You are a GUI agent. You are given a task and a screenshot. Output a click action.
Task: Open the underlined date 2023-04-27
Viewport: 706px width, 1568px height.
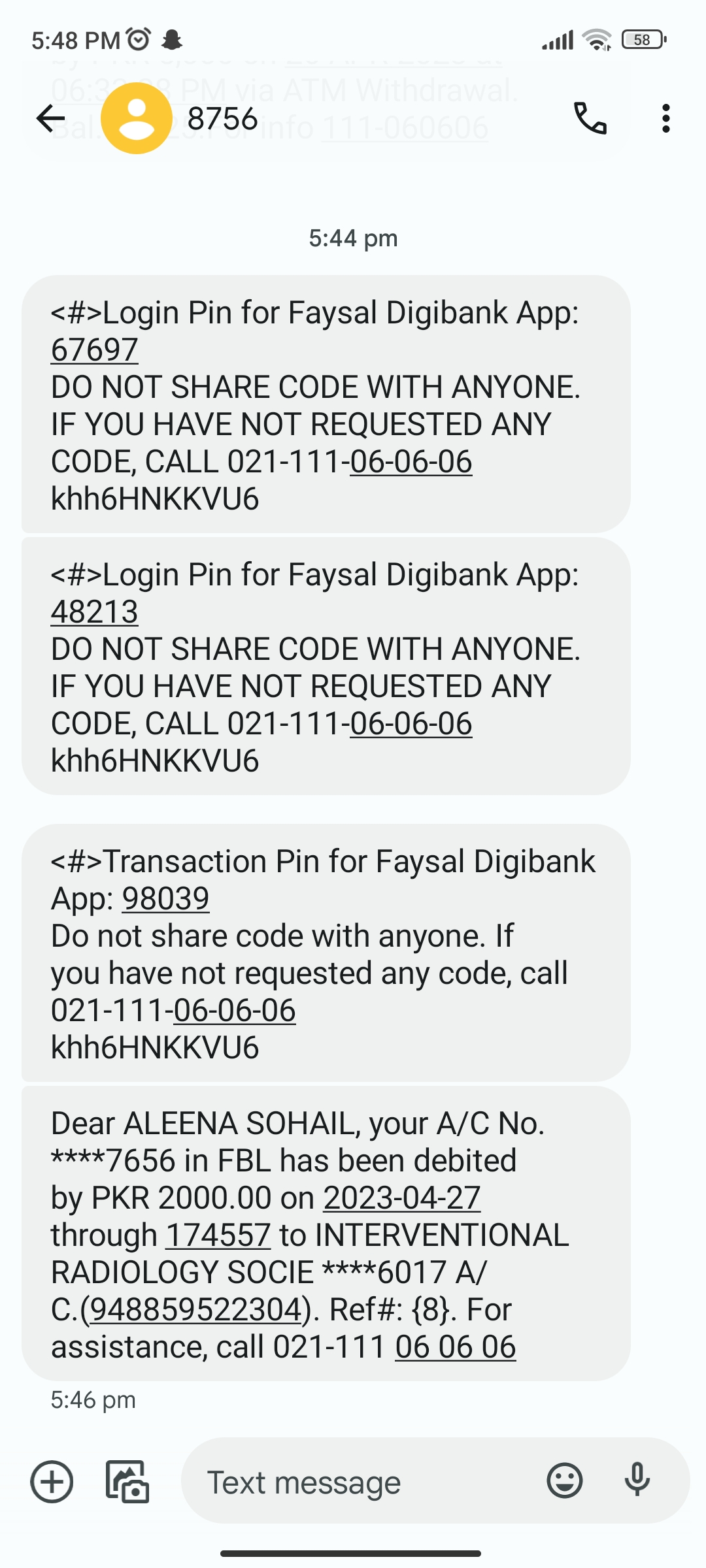401,1198
